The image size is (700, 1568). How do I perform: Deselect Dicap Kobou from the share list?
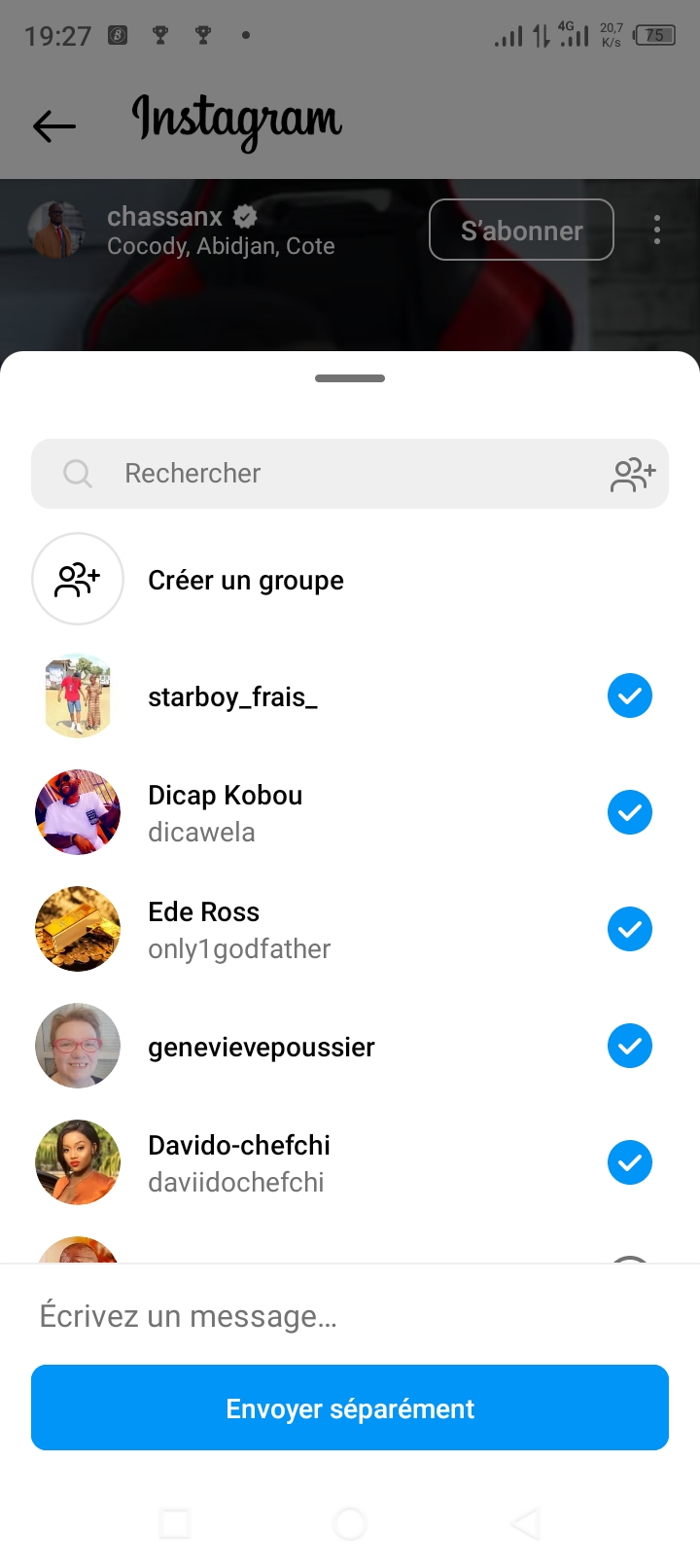[x=629, y=813]
